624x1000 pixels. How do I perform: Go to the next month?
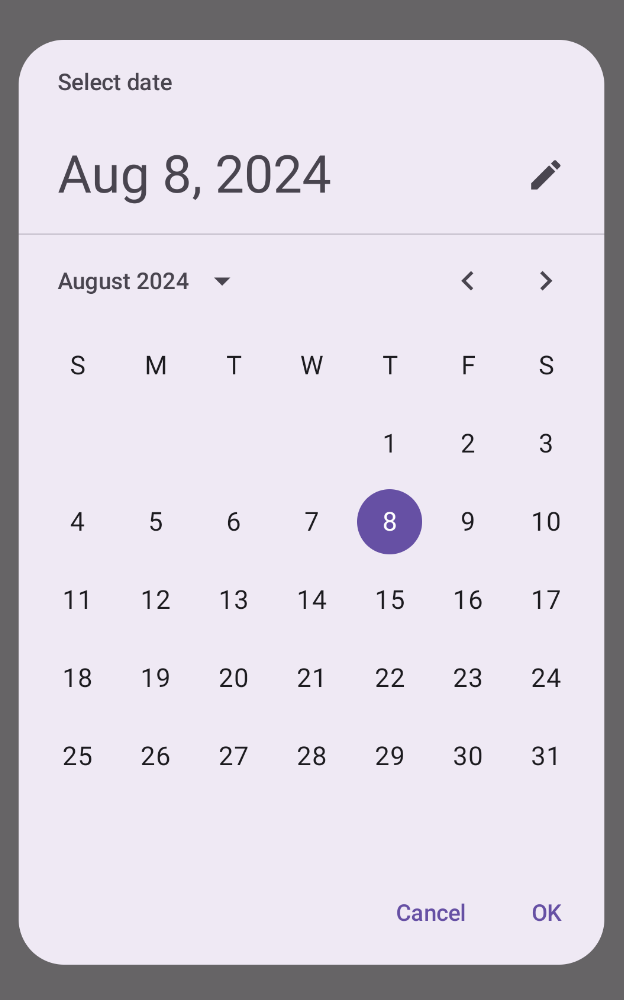(545, 281)
